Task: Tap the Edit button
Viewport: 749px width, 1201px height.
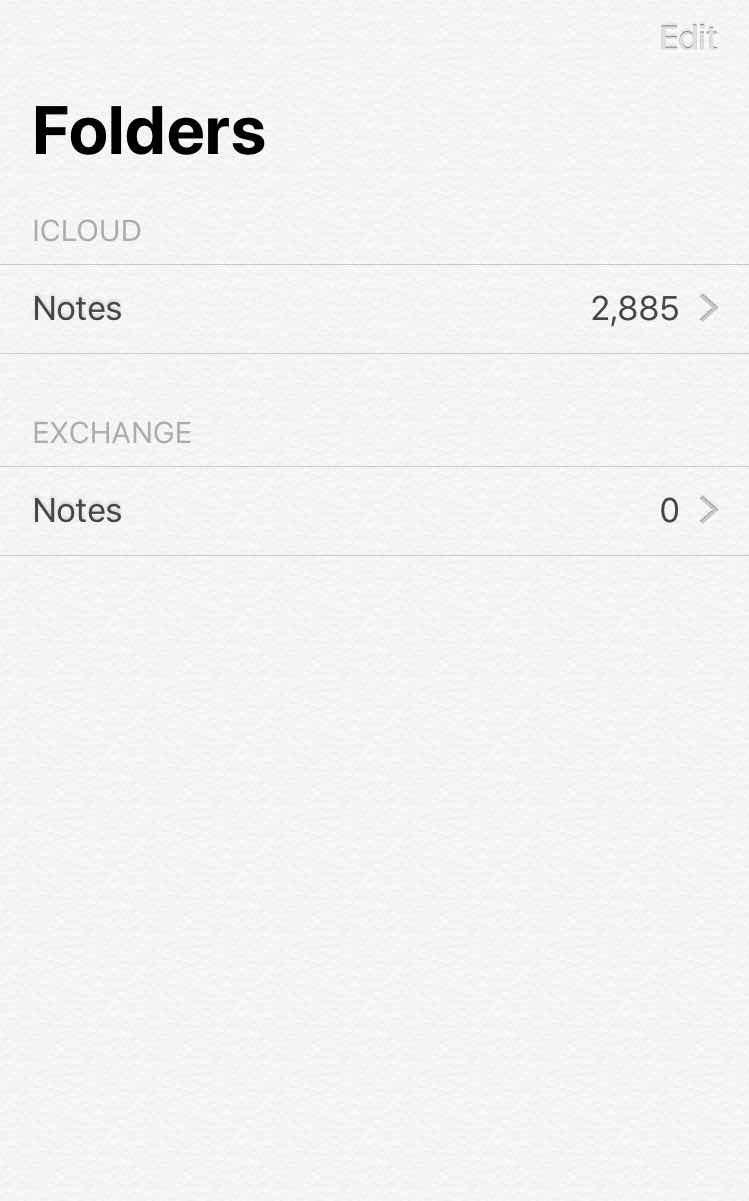Action: coord(688,37)
